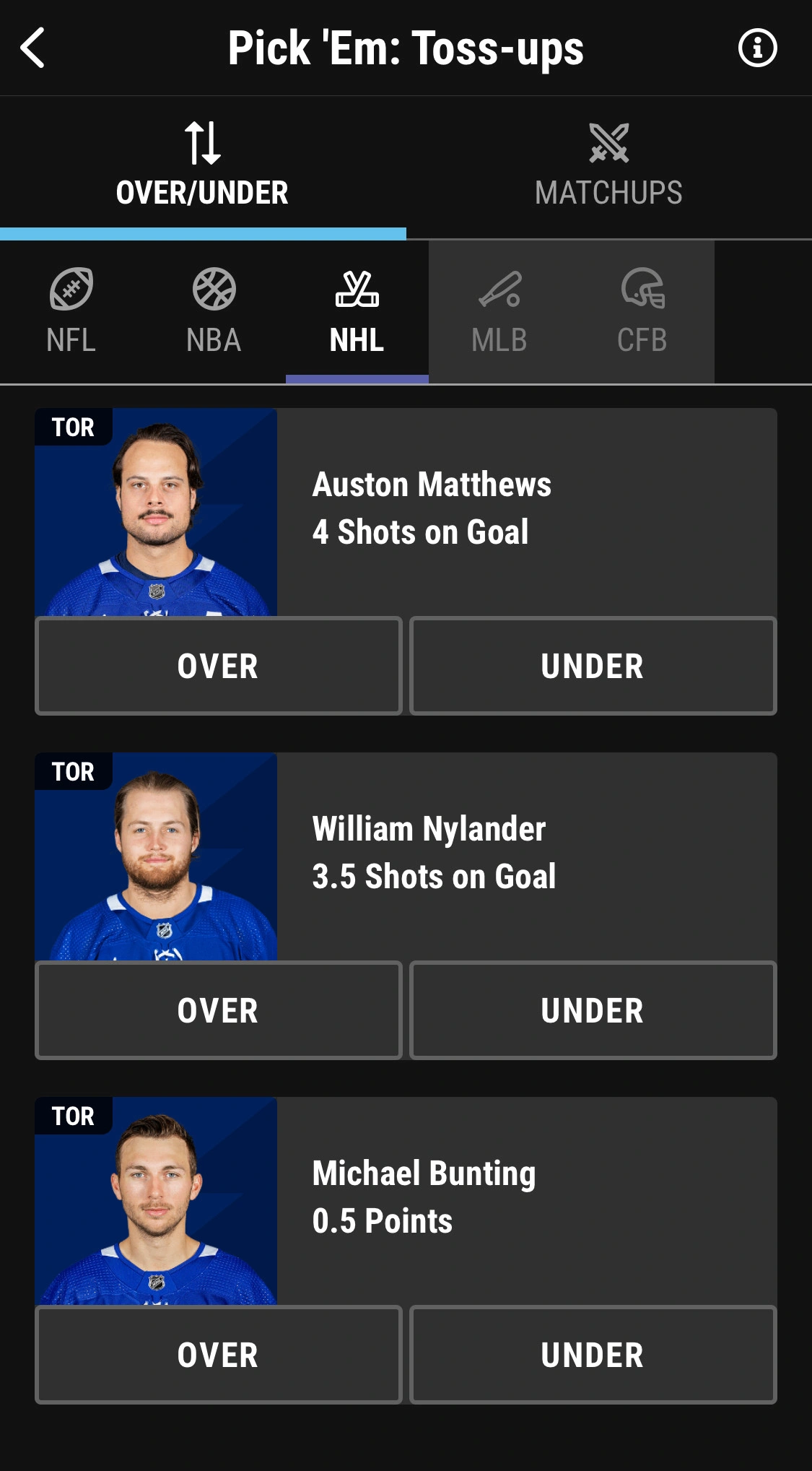Select the Over/Under tab

click(x=202, y=167)
